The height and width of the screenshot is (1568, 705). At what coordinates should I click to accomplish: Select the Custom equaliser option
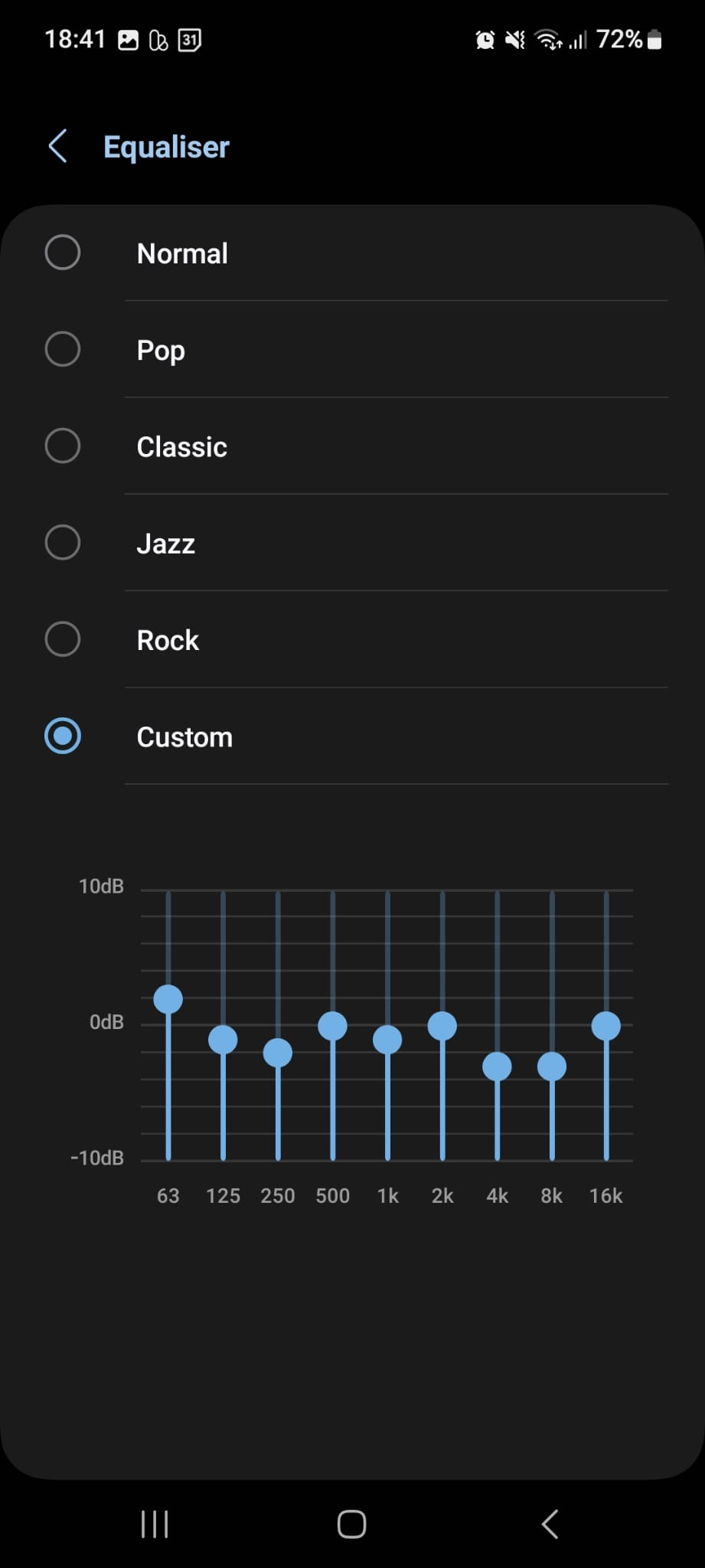click(x=352, y=736)
